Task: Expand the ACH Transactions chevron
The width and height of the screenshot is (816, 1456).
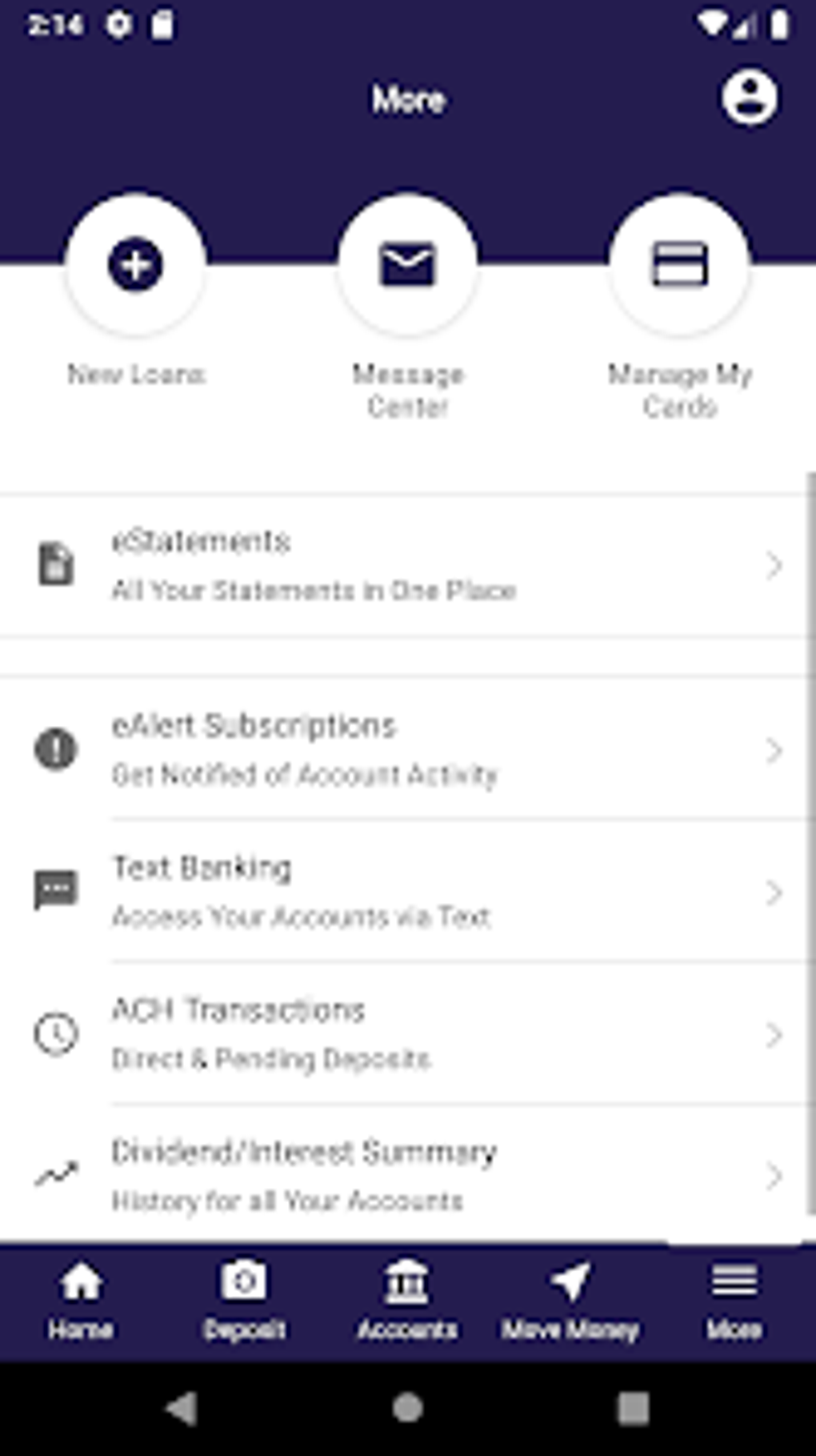Action: pyautogui.click(x=774, y=1035)
